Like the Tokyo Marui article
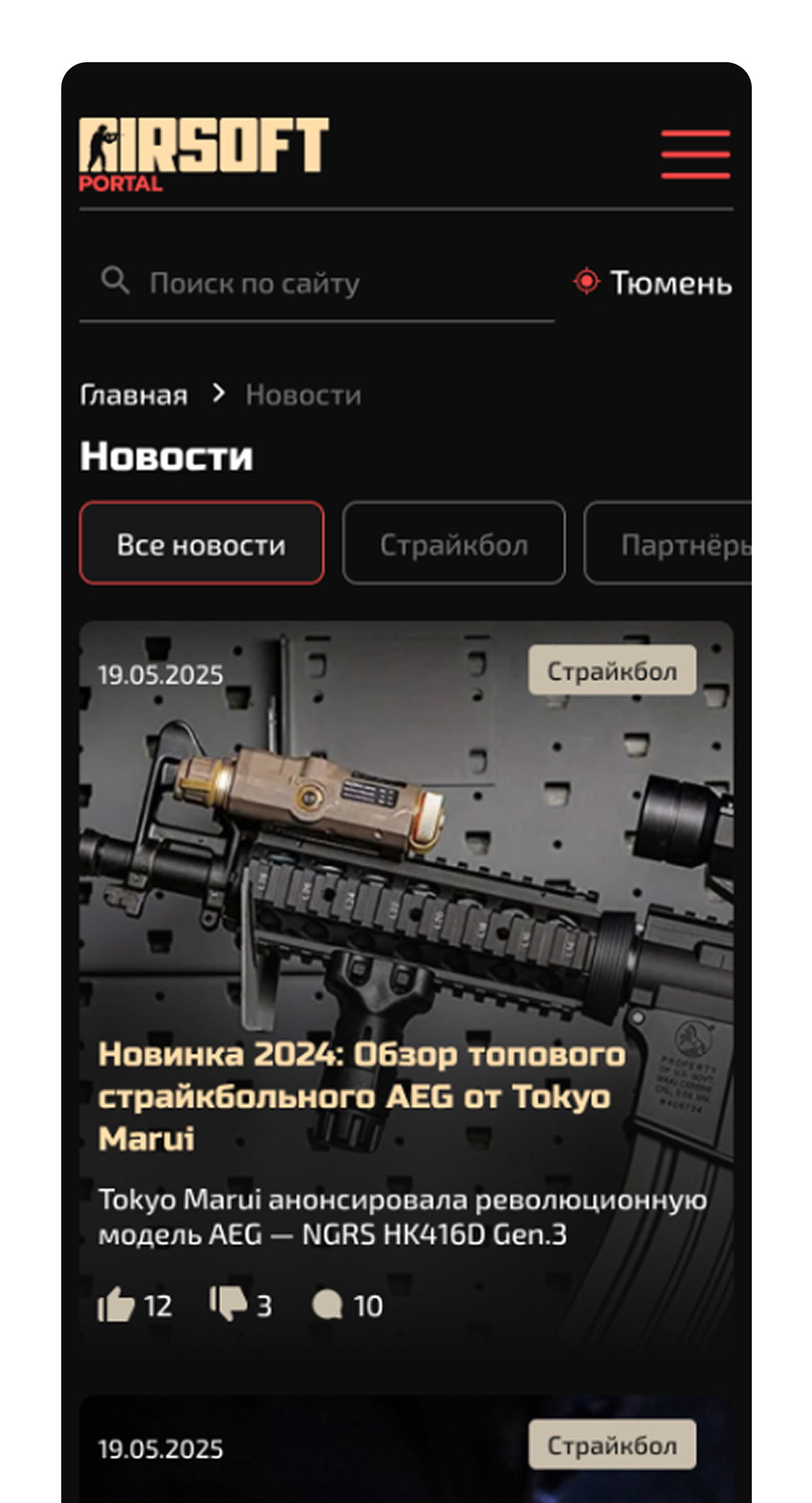The image size is (812, 1503). pyautogui.click(x=135, y=1305)
